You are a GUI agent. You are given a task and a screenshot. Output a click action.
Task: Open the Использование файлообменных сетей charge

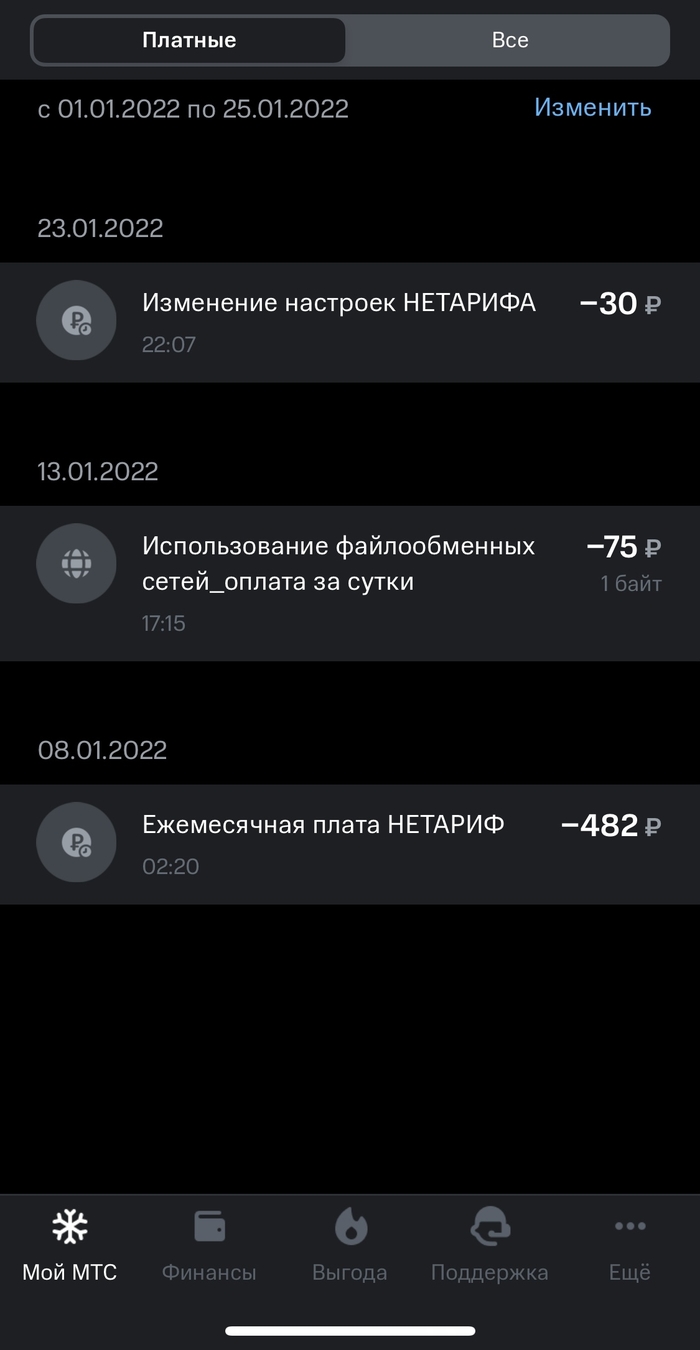coord(350,583)
